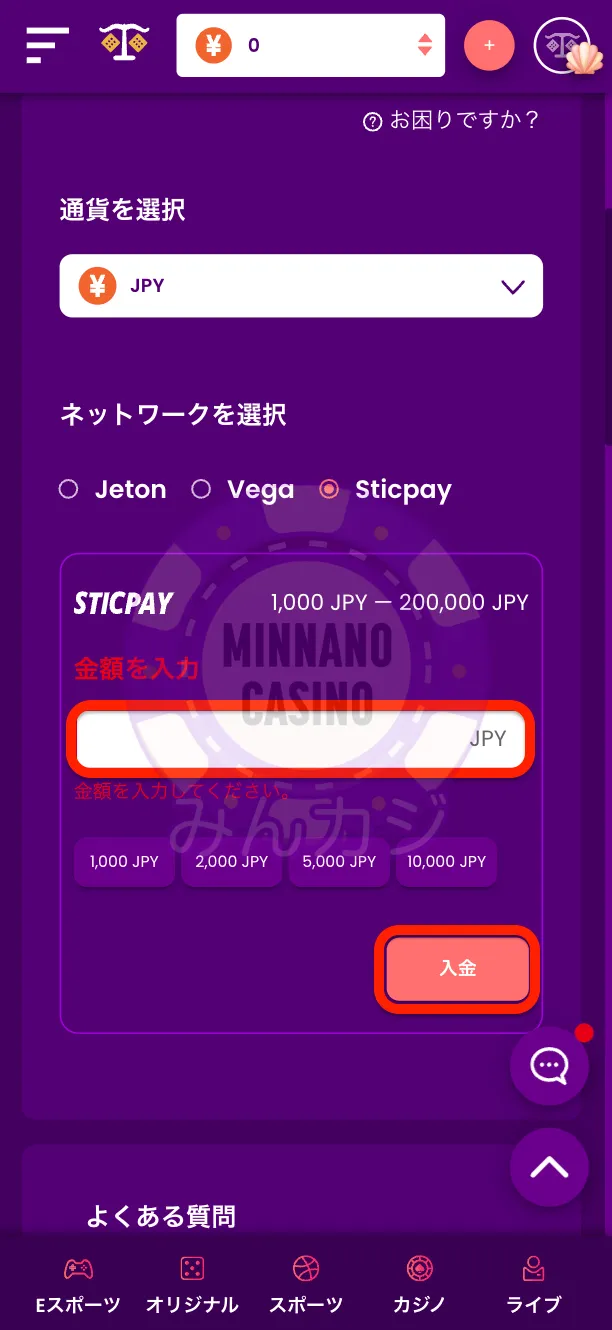Viewport: 612px width, 1330px height.
Task: Tap the 入金 deposit button
Action: pos(457,968)
